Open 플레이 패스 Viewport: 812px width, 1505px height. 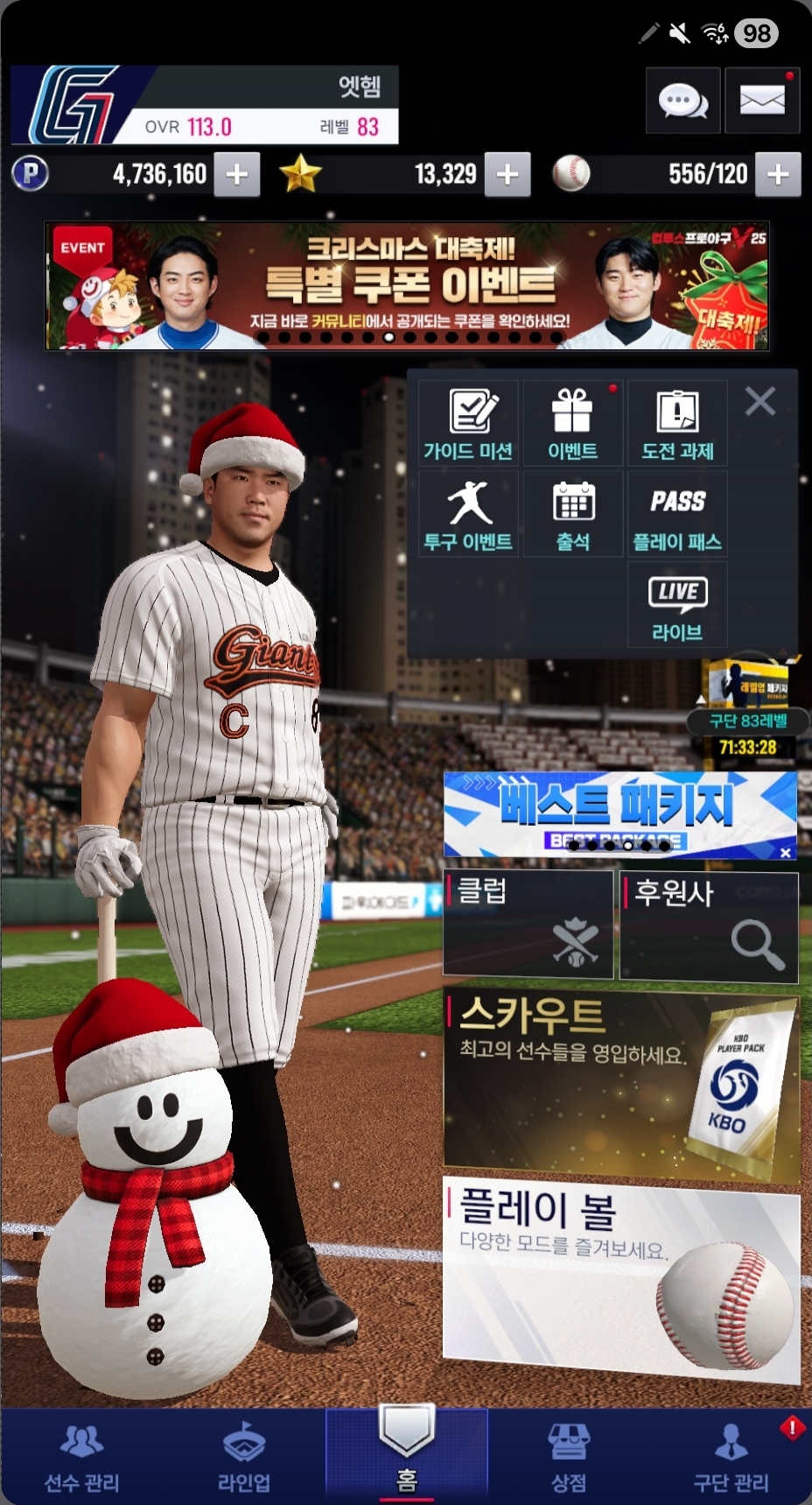click(x=677, y=515)
